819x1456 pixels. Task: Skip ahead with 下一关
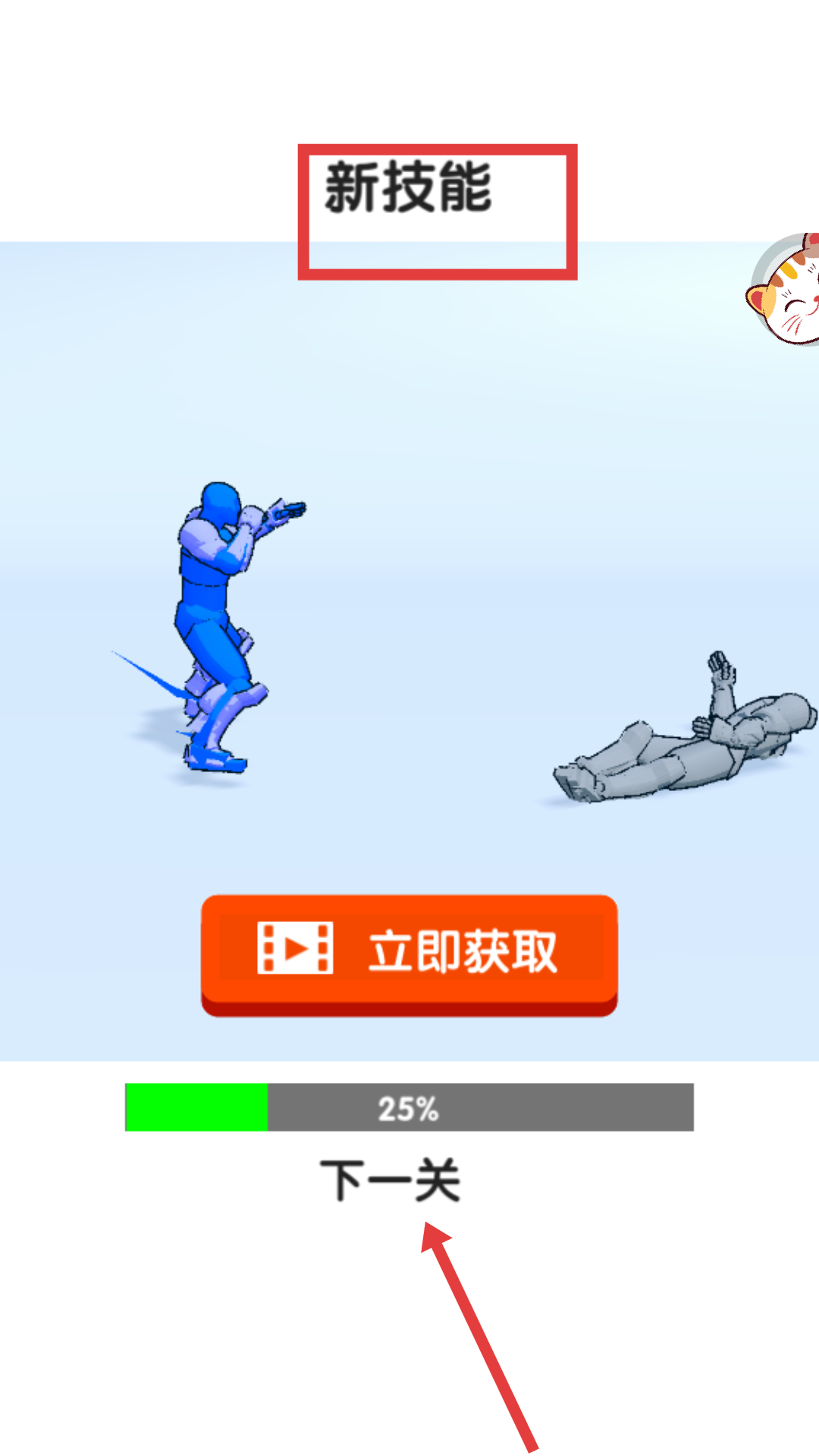point(391,1180)
